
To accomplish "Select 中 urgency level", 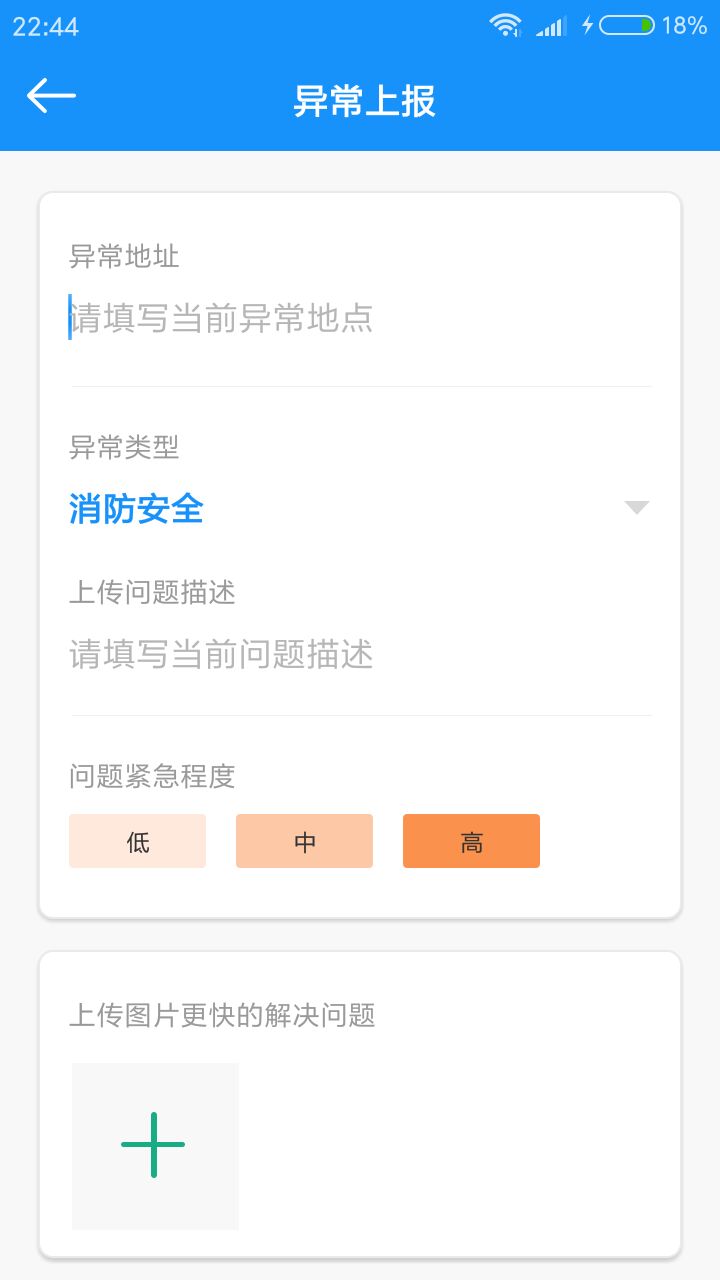I will pos(304,841).
